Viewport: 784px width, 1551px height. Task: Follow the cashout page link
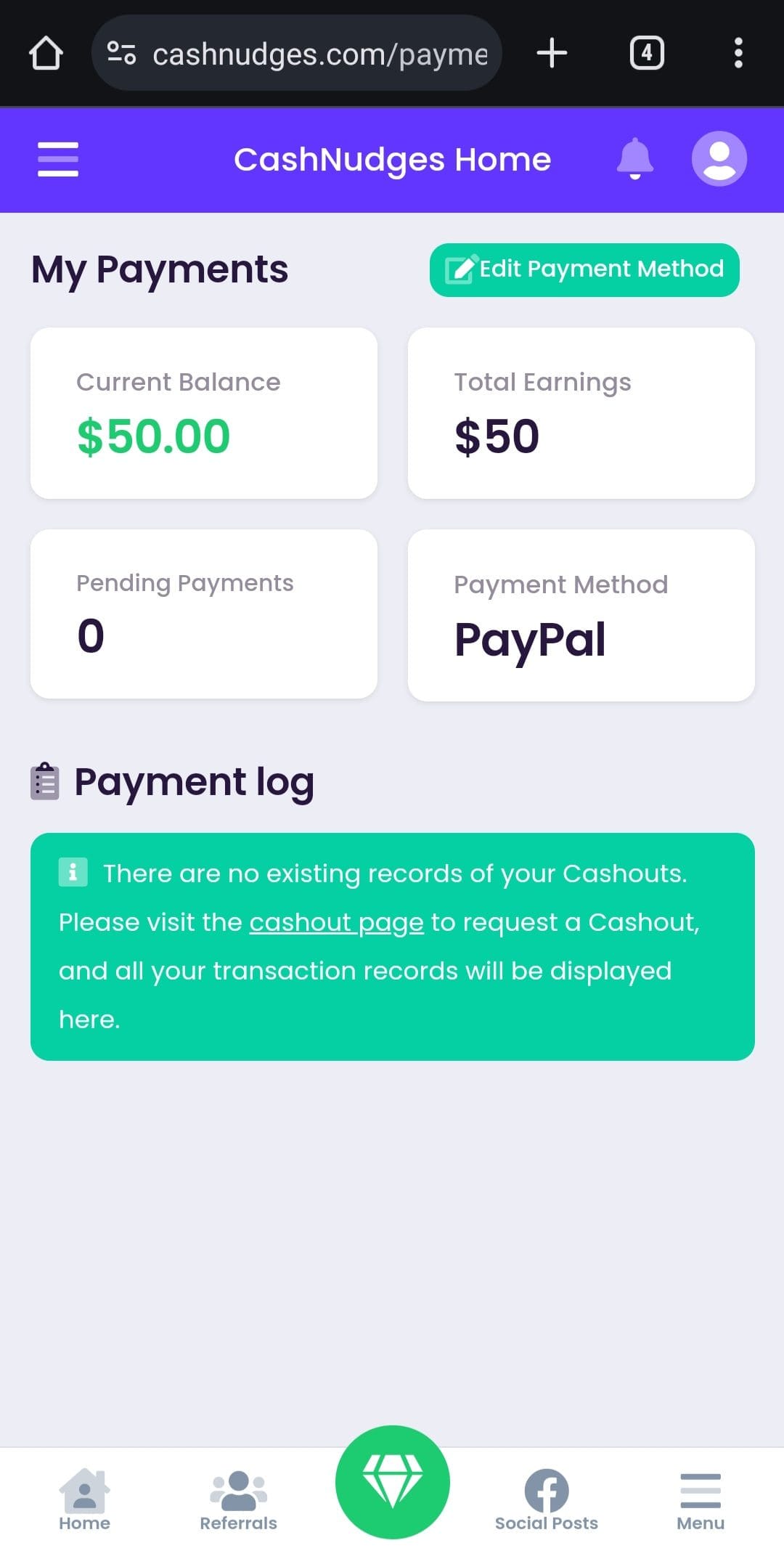[336, 922]
